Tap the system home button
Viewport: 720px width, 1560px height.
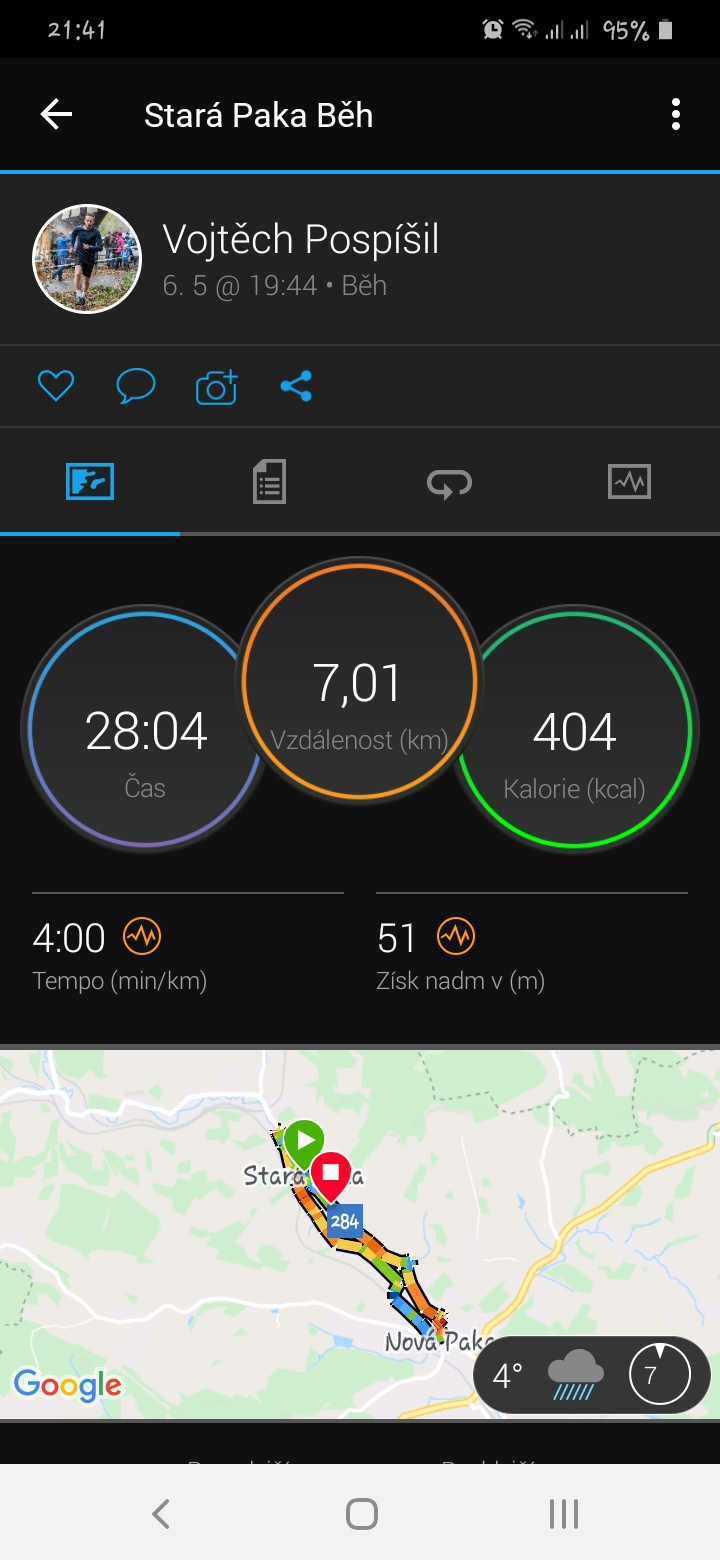pyautogui.click(x=361, y=1514)
